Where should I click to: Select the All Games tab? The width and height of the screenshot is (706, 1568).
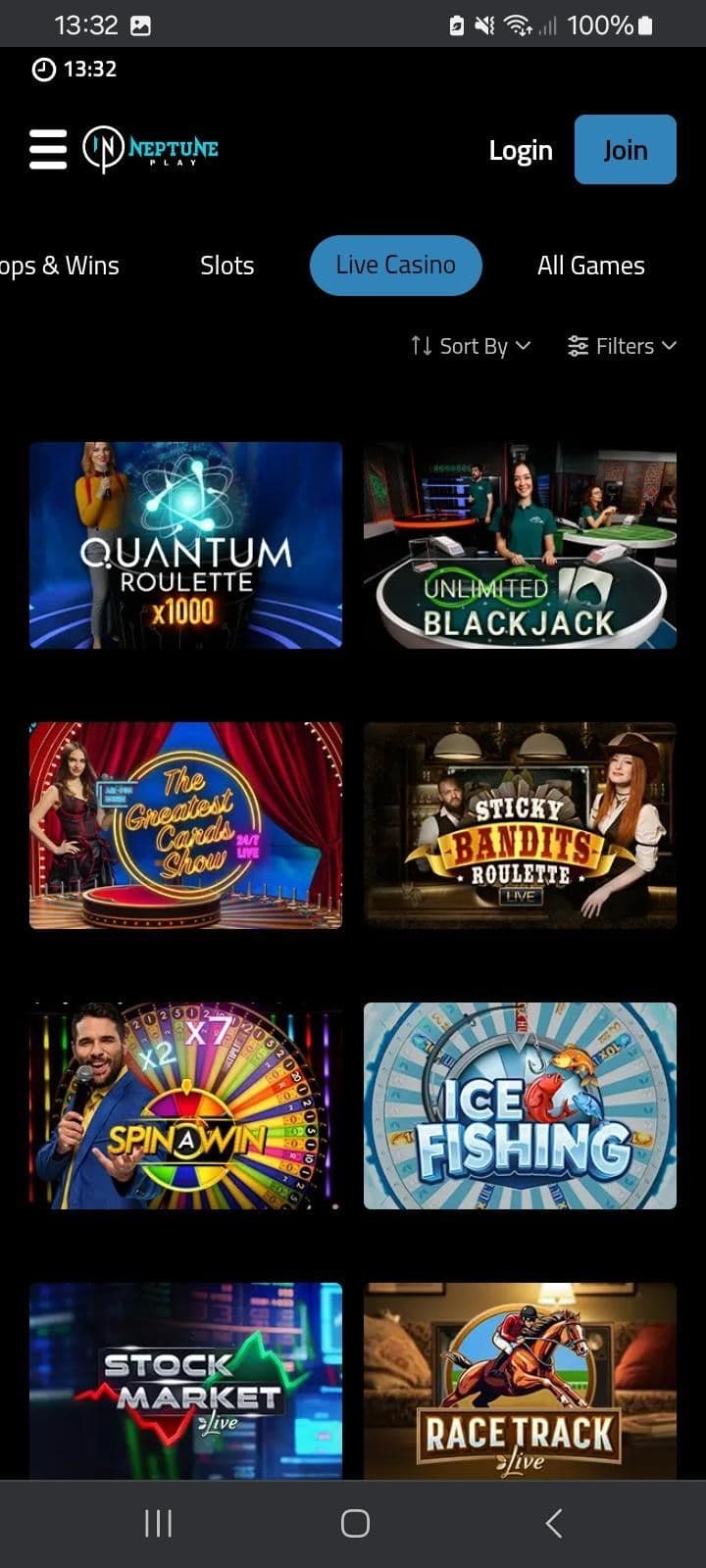click(590, 265)
